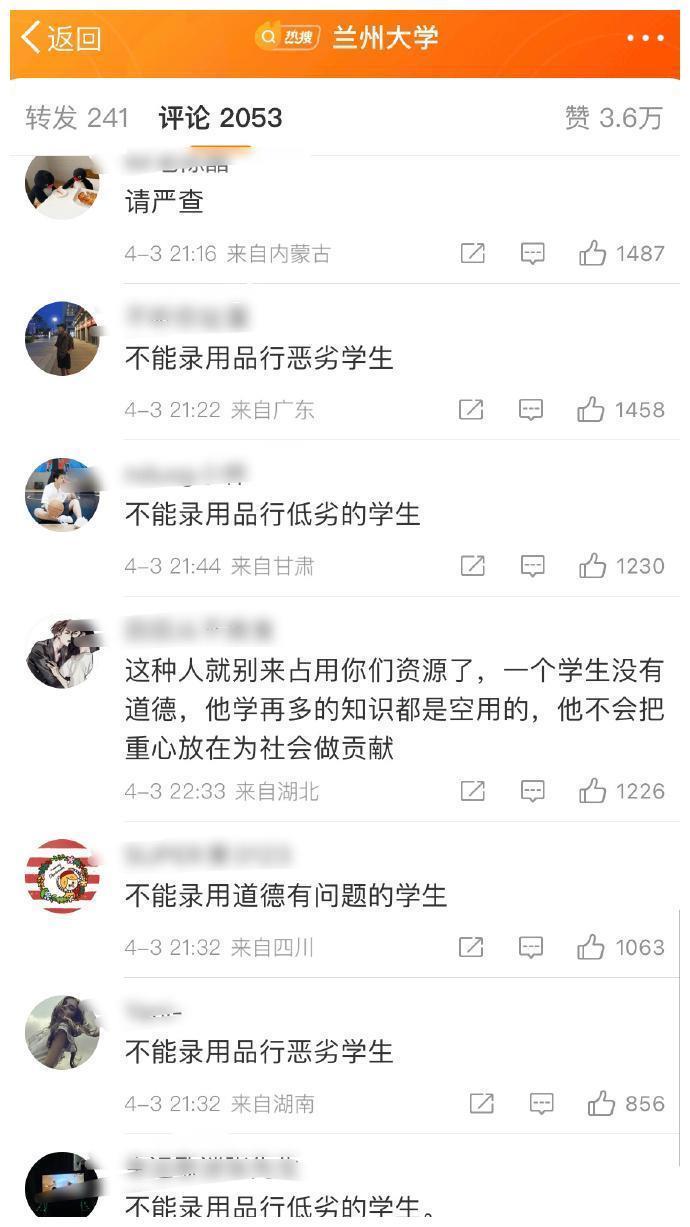The image size is (690, 1227).
Task: Reply to 不能录用道德有问题的学生 comment
Action: (531, 947)
